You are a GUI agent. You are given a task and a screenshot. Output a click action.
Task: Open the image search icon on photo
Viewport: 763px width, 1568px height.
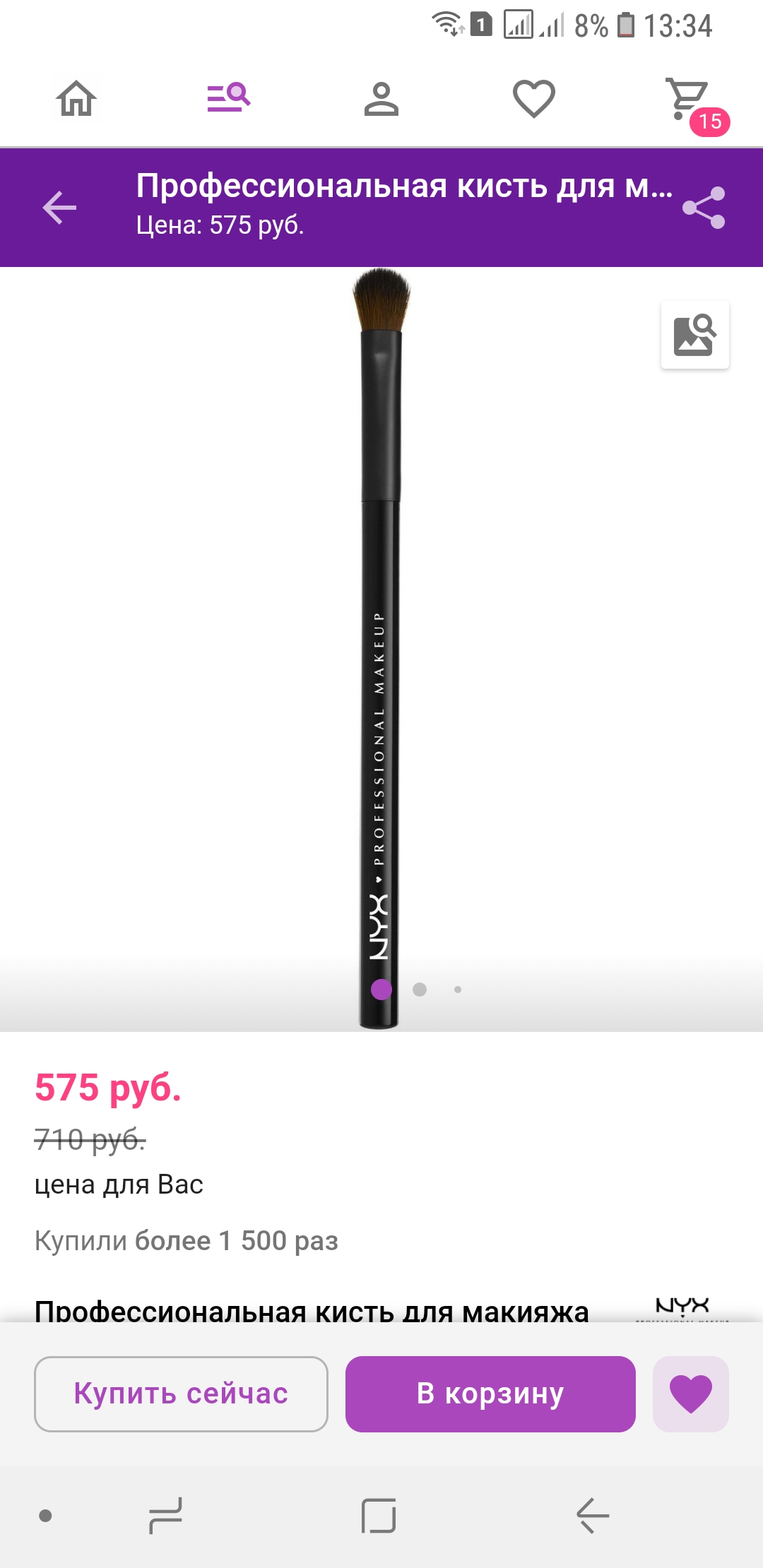(695, 335)
